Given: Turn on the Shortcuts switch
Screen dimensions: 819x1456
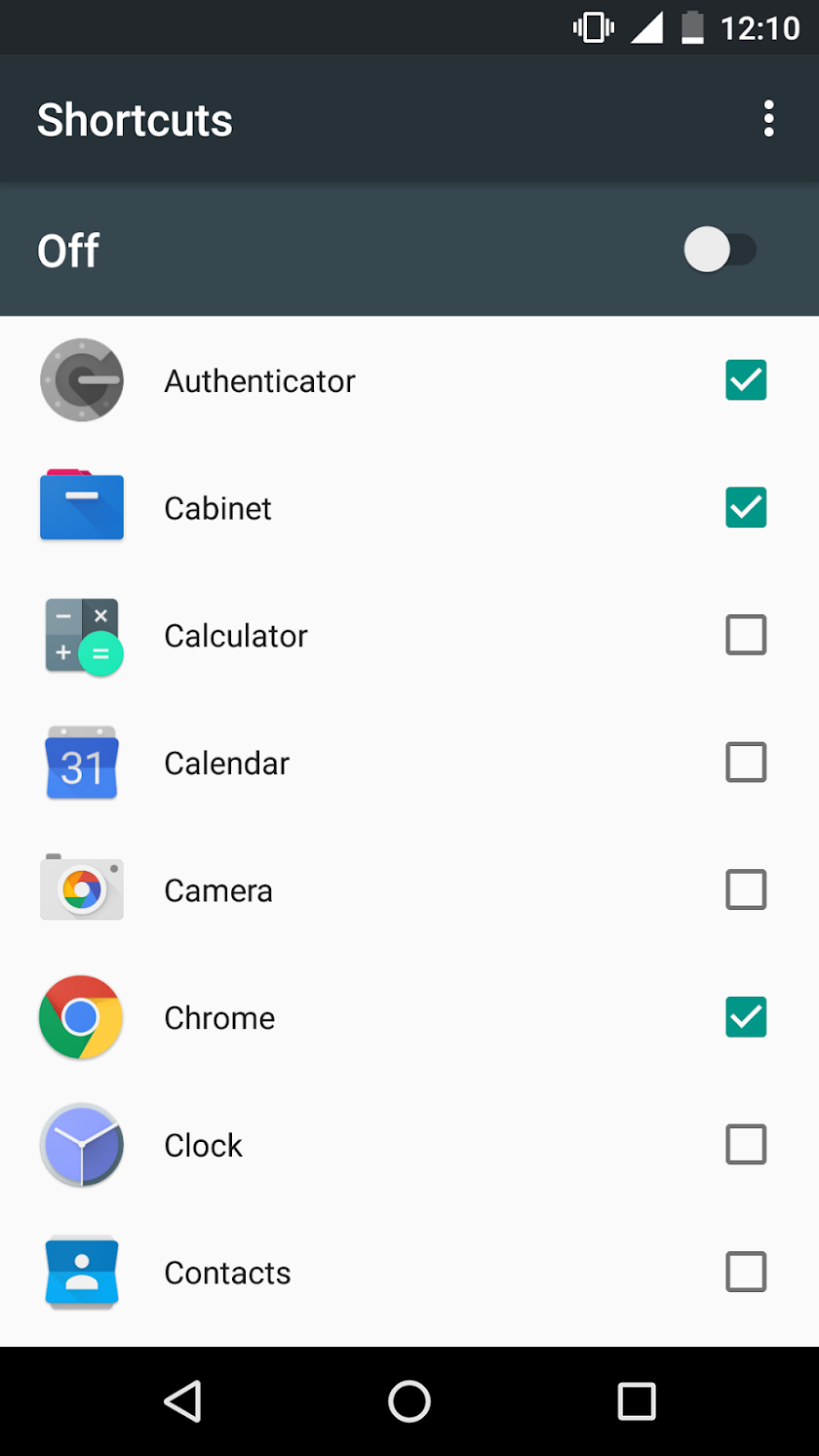Looking at the screenshot, I should click(720, 250).
